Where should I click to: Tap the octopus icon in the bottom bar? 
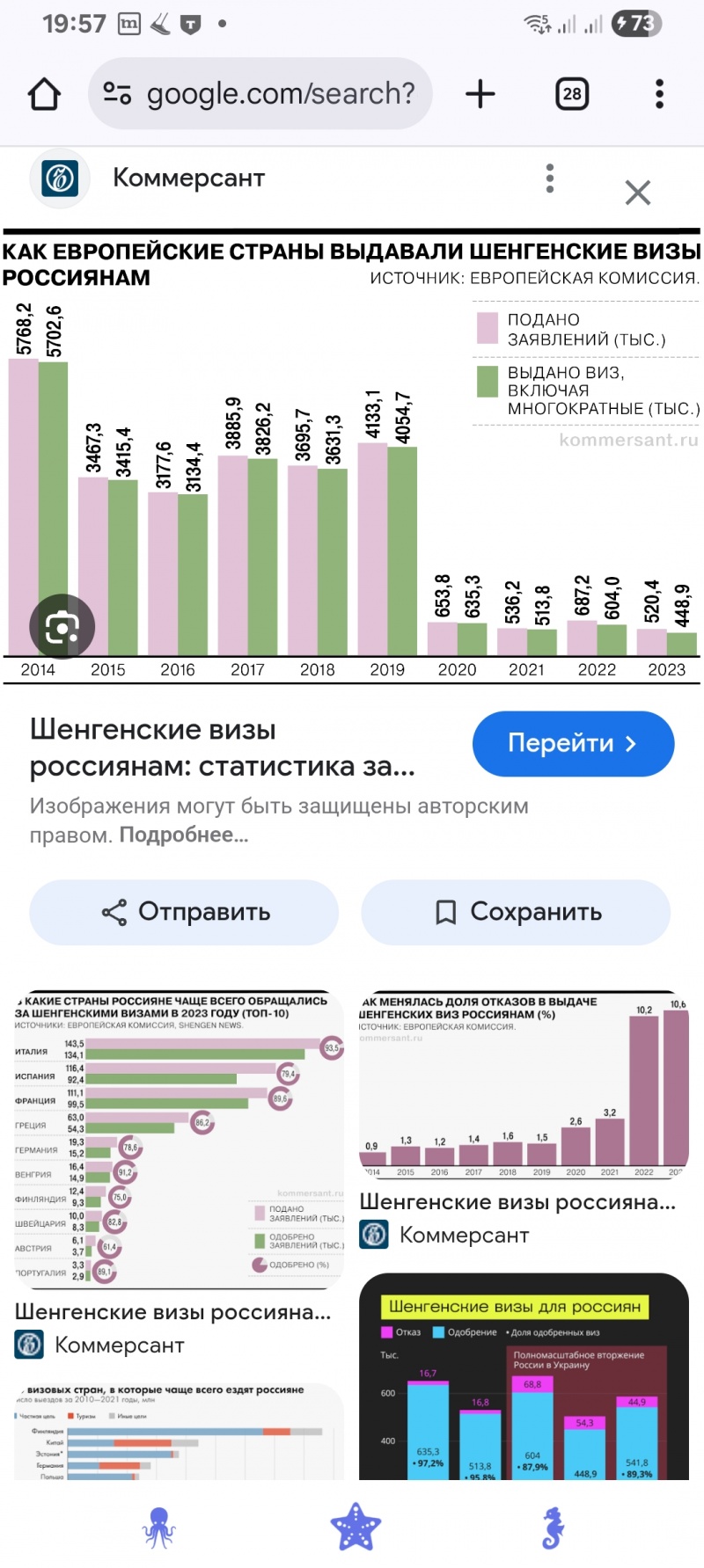159,1528
